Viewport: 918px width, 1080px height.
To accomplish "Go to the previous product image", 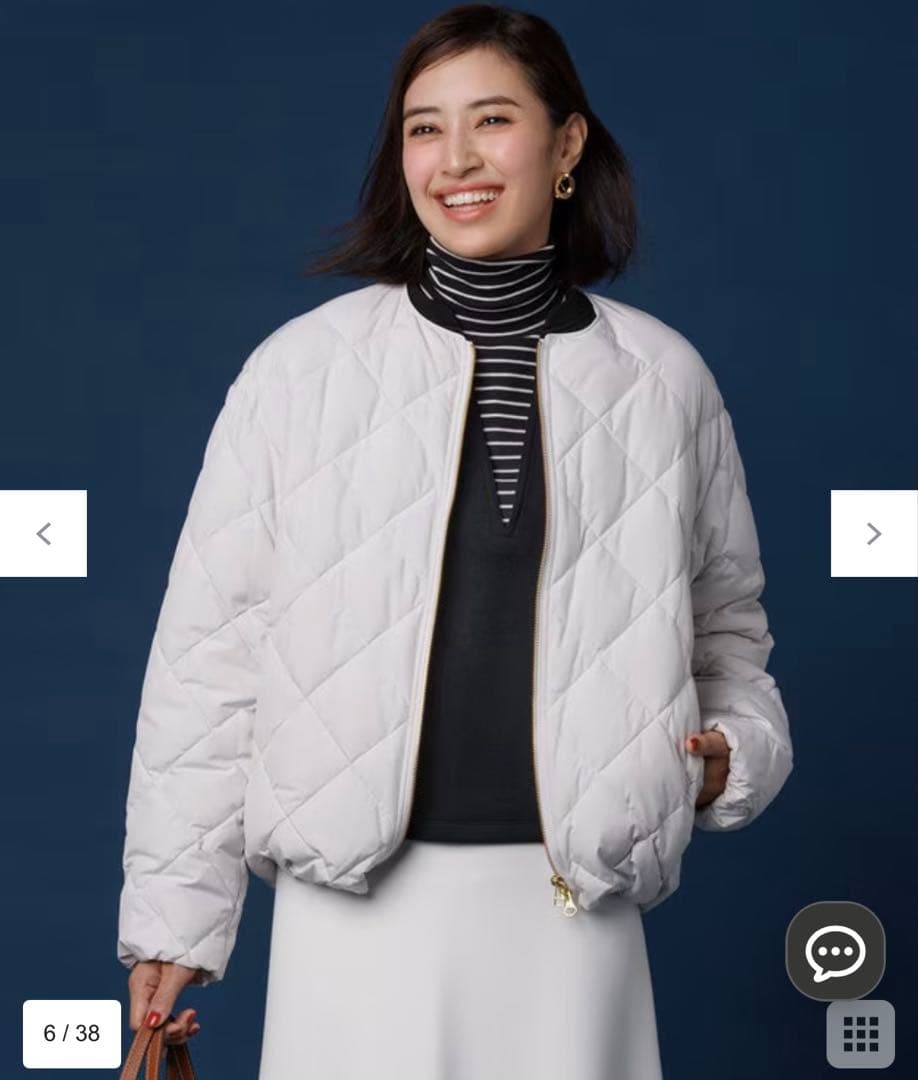I will click(x=43, y=533).
